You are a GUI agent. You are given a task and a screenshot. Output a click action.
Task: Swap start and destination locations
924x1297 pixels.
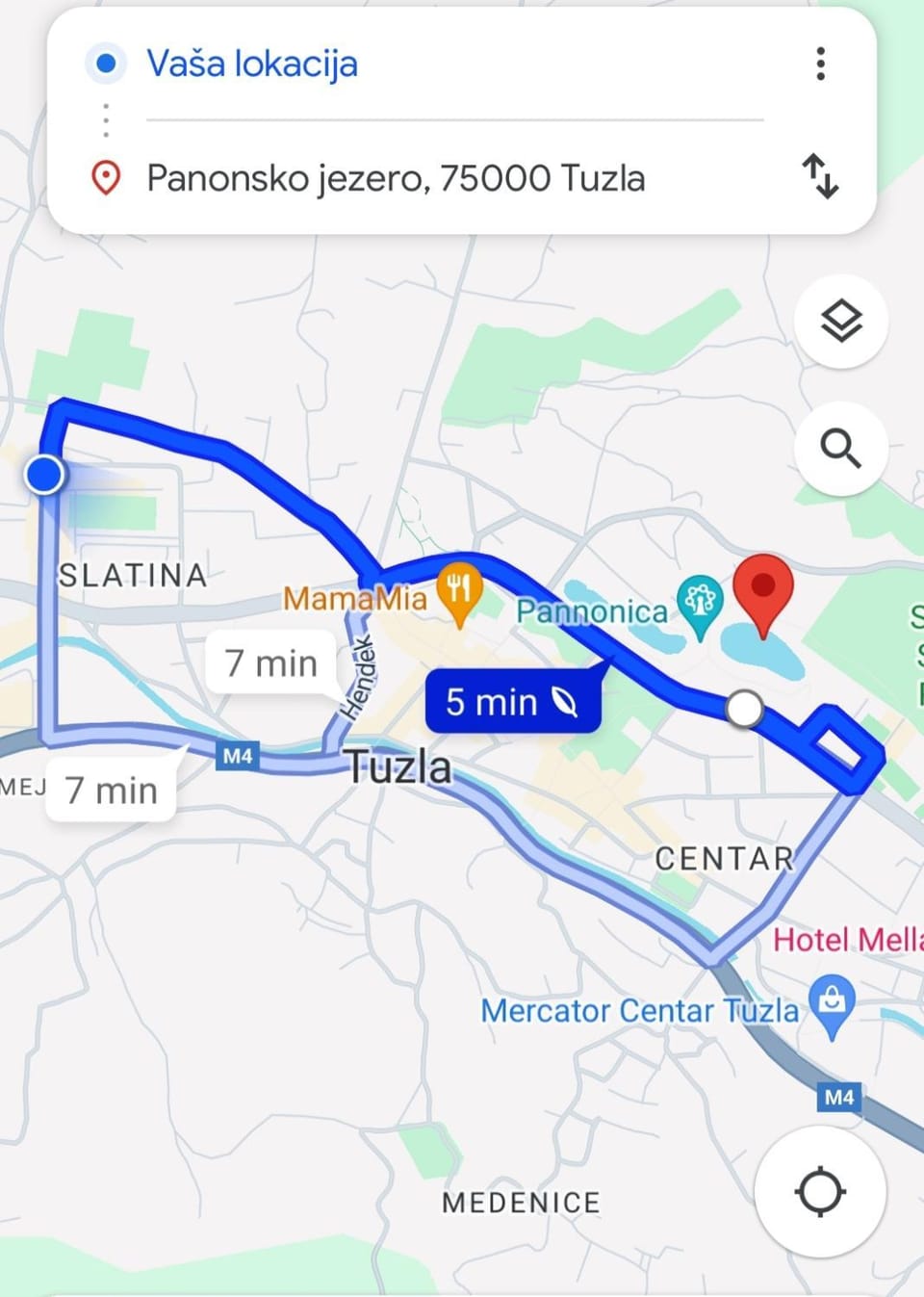820,177
